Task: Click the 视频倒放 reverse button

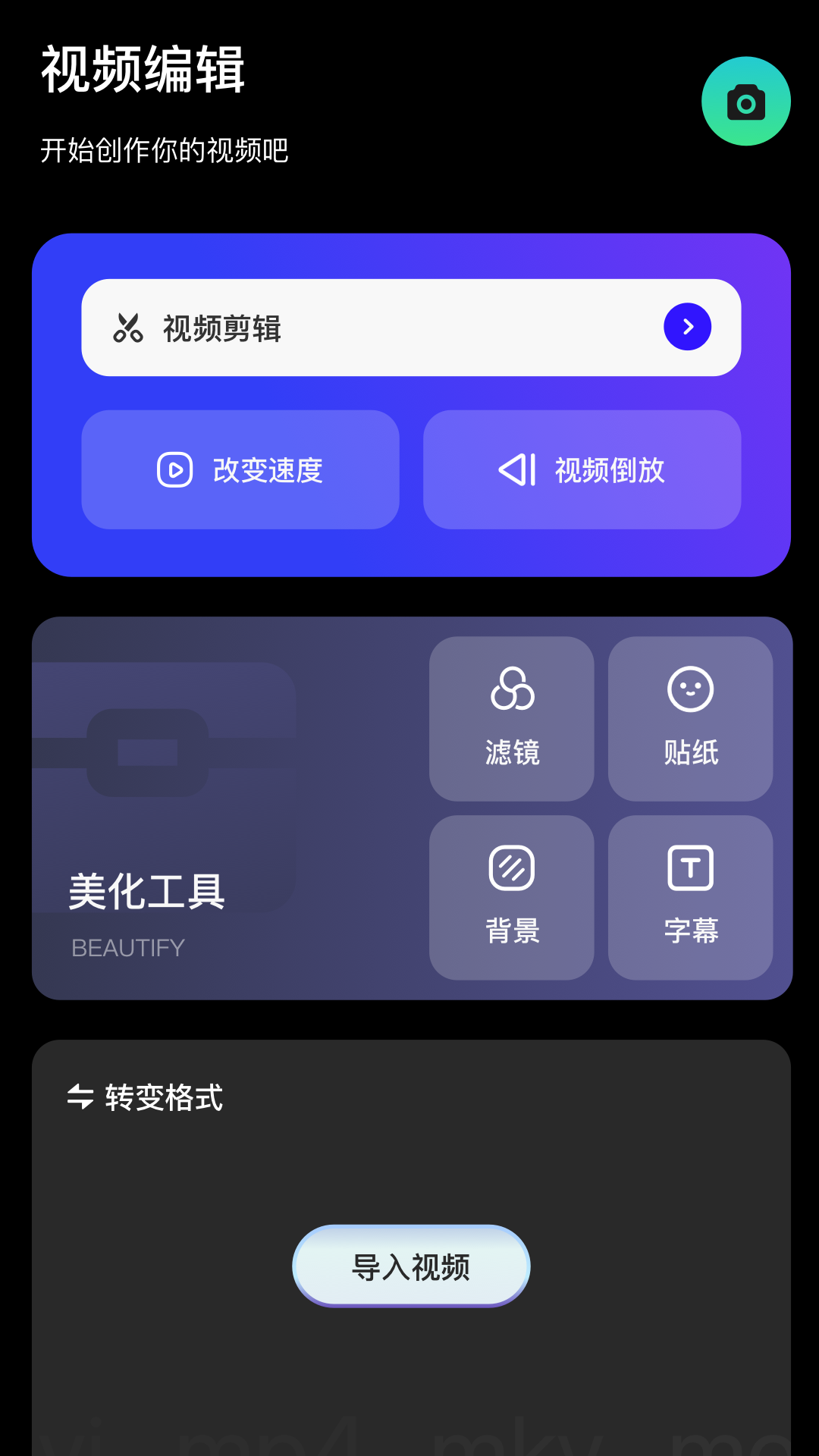Action: [x=582, y=469]
